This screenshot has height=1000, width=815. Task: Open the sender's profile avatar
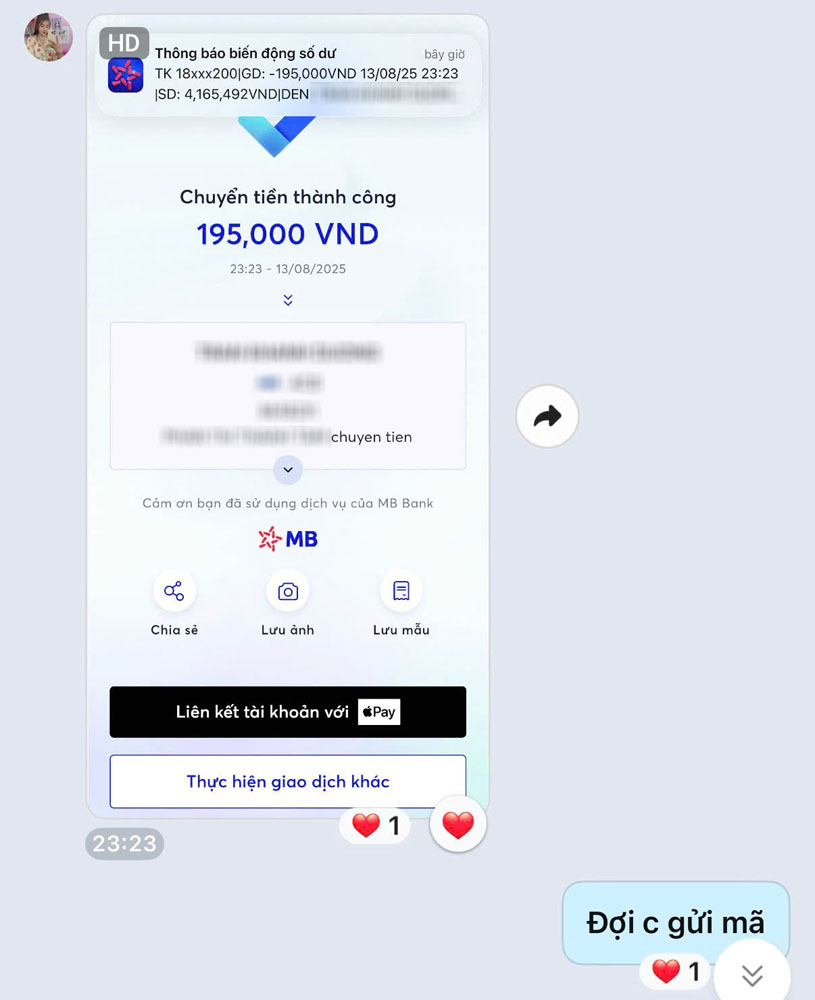click(48, 38)
